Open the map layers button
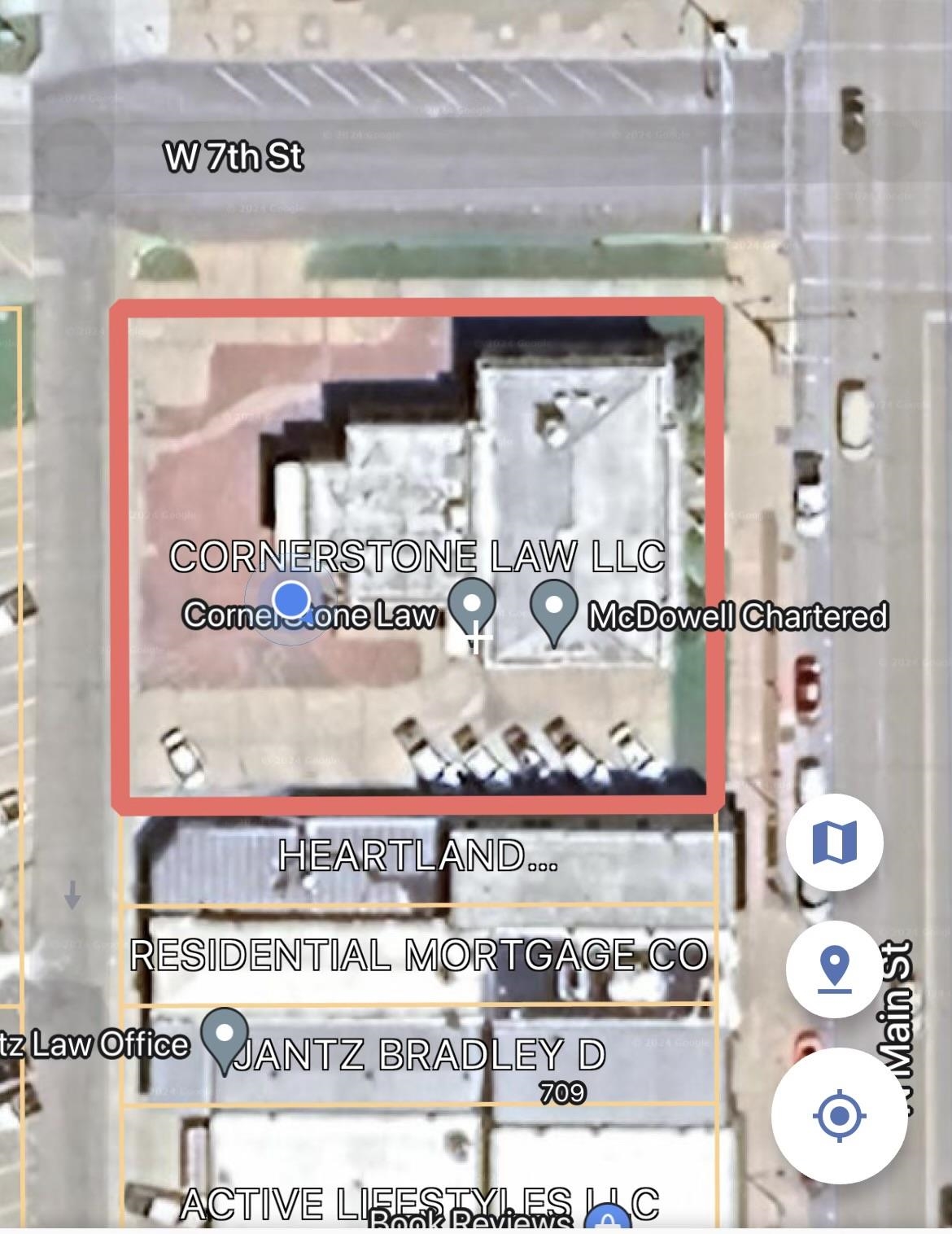952x1234 pixels. [834, 842]
